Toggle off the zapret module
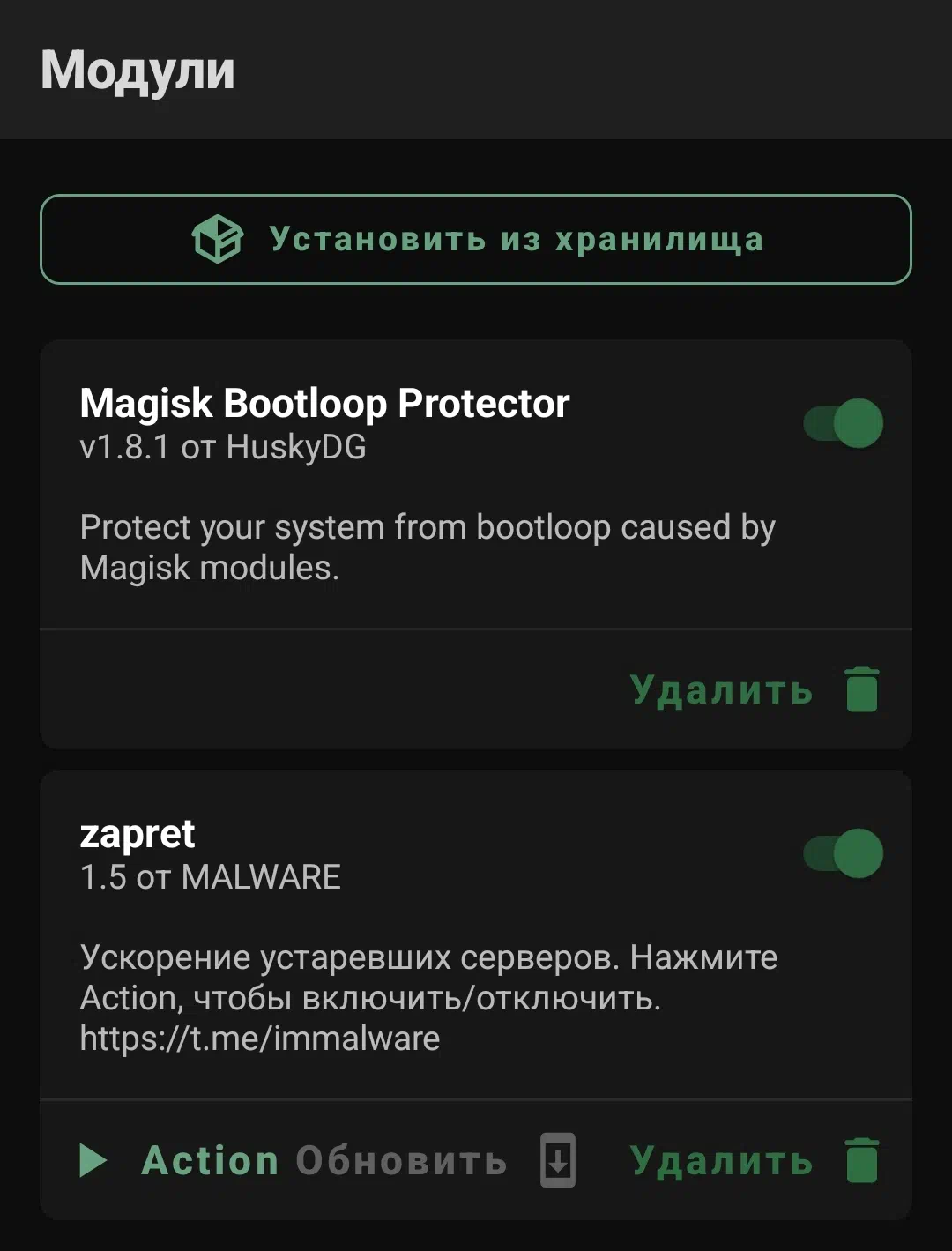Image resolution: width=952 pixels, height=1251 pixels. tap(844, 853)
